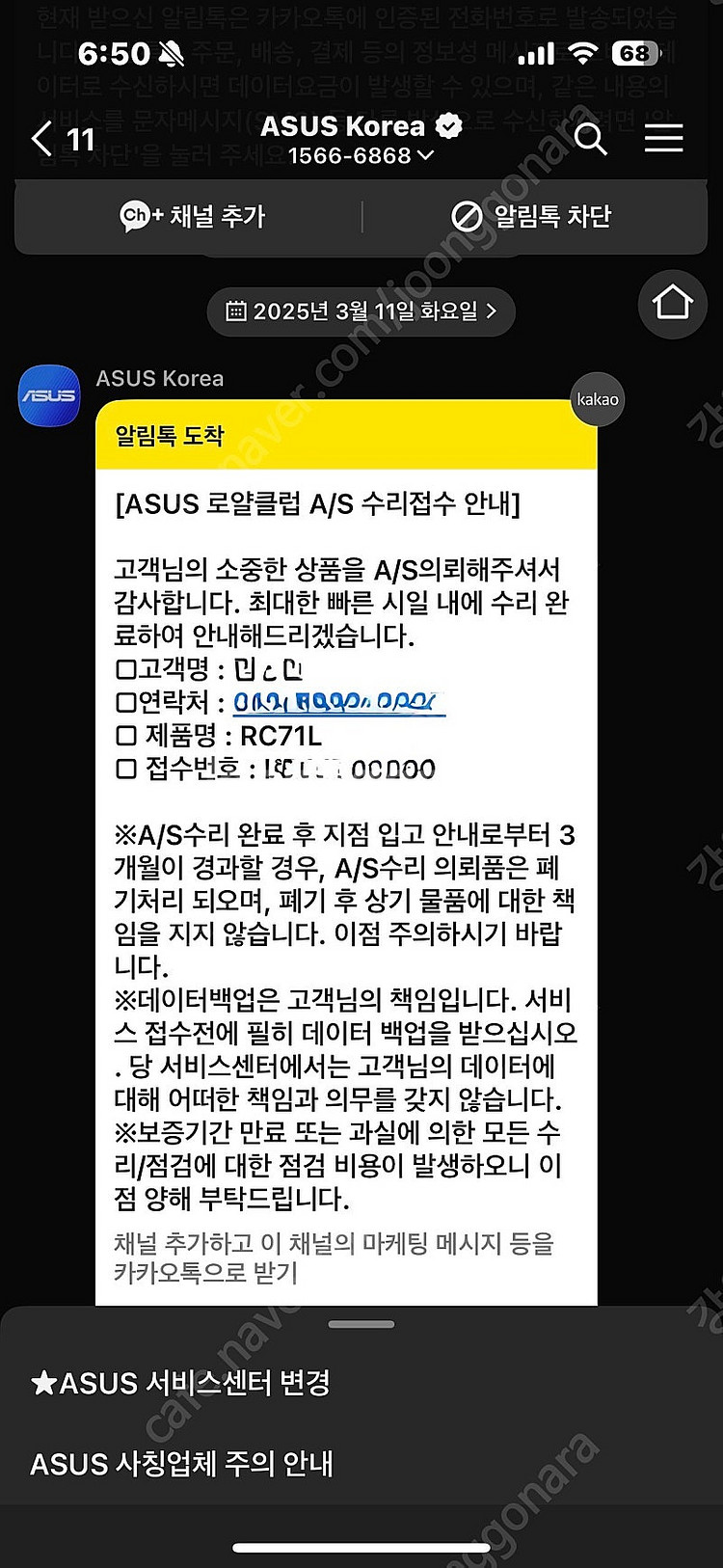Tap the channel home icon
This screenshot has width=723, height=1568.
[672, 304]
